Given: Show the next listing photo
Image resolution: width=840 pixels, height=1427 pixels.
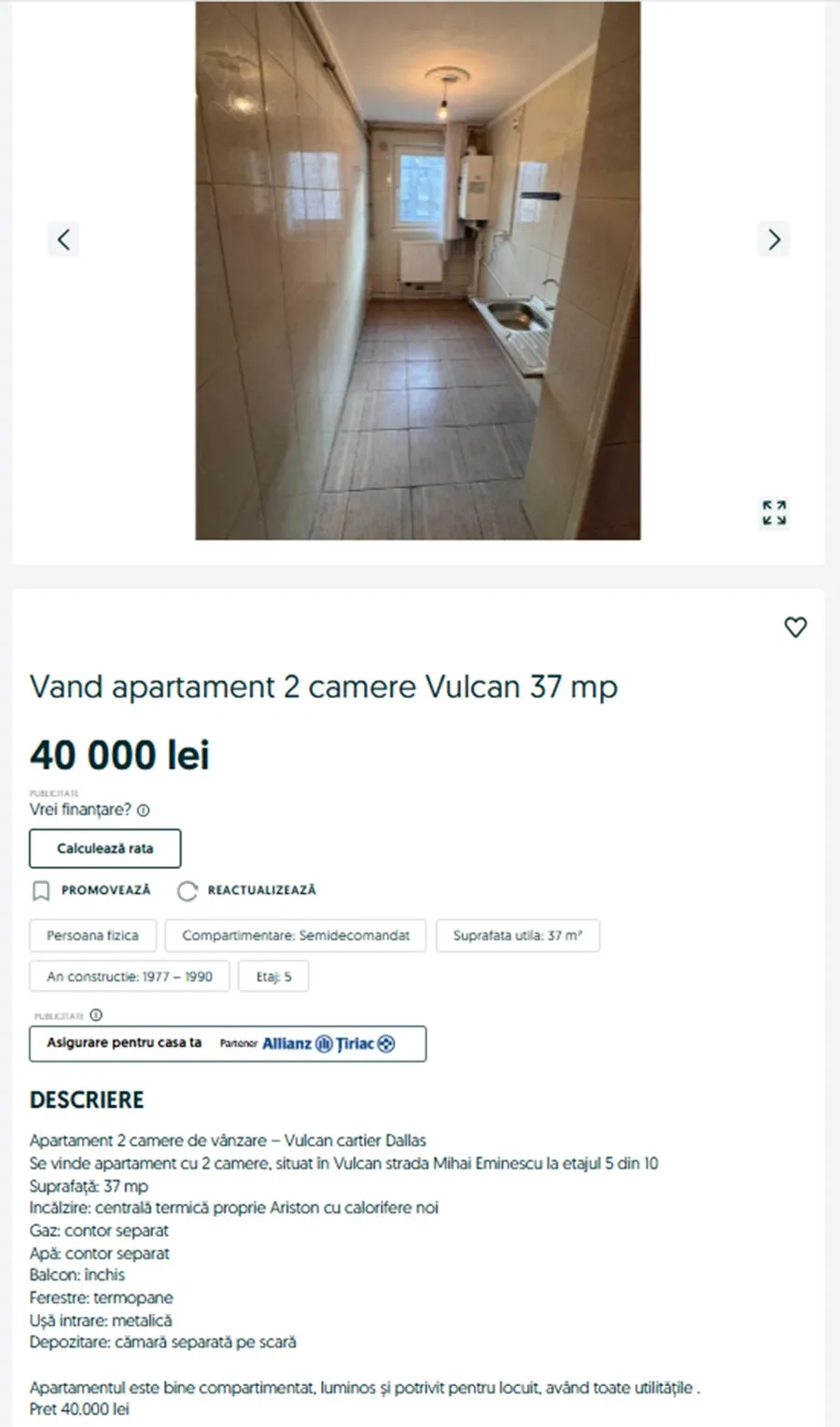Looking at the screenshot, I should pos(774,240).
